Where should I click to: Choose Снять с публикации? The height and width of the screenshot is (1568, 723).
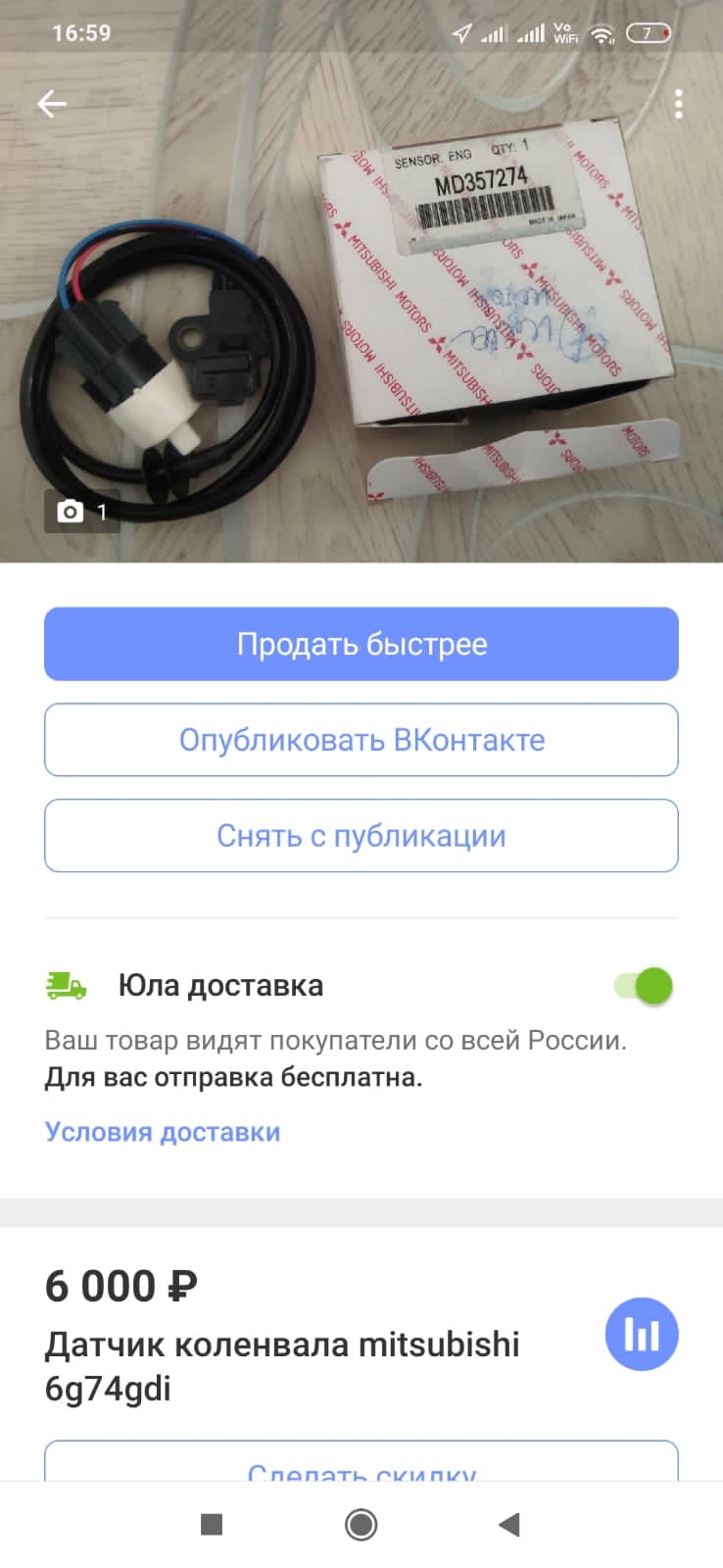pyautogui.click(x=361, y=836)
